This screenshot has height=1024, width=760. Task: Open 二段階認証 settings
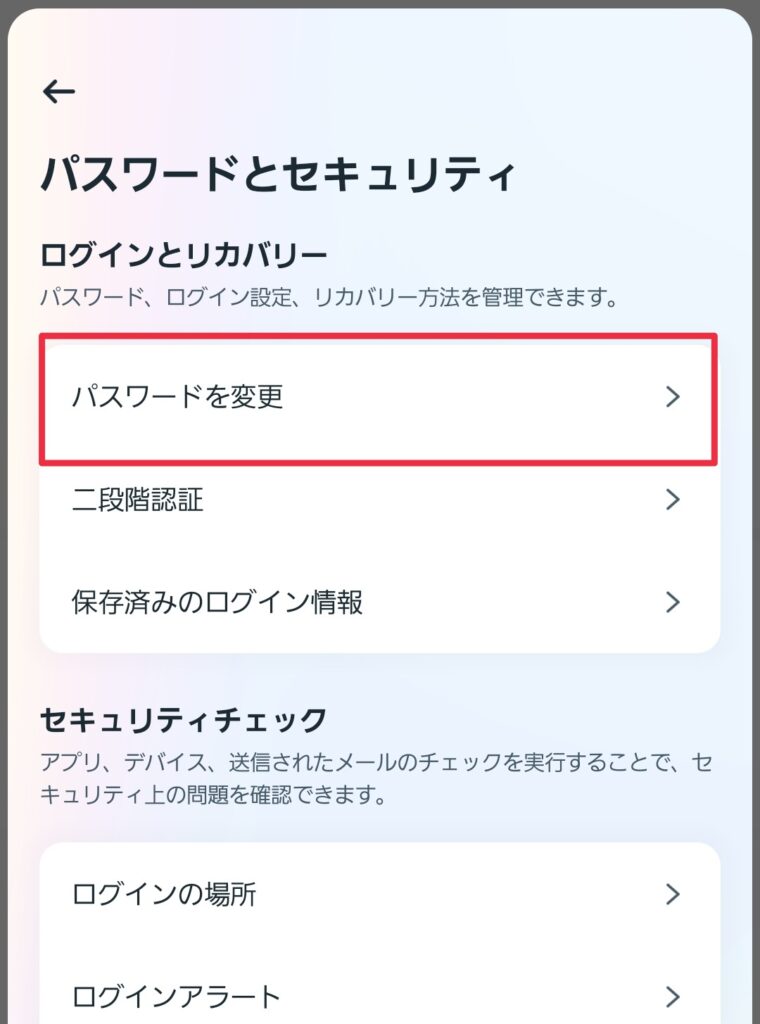[378, 500]
